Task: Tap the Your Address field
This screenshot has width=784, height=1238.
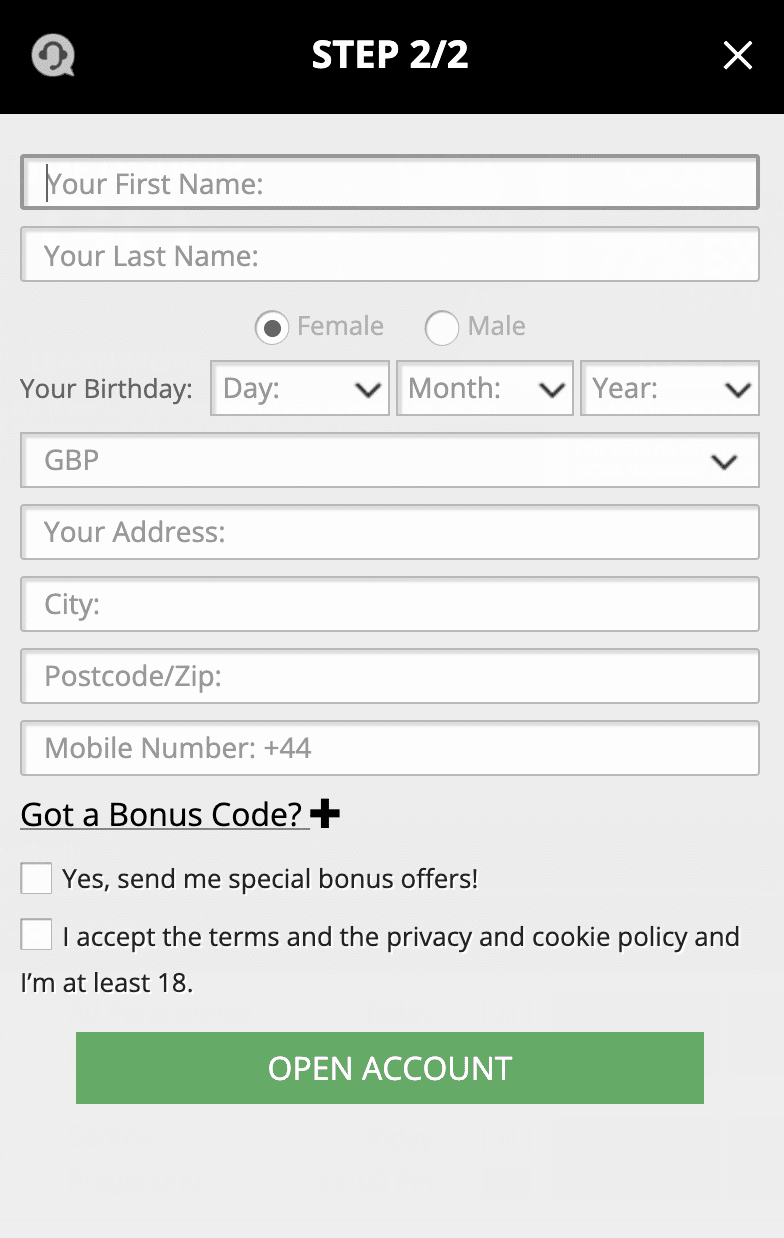Action: pyautogui.click(x=390, y=532)
